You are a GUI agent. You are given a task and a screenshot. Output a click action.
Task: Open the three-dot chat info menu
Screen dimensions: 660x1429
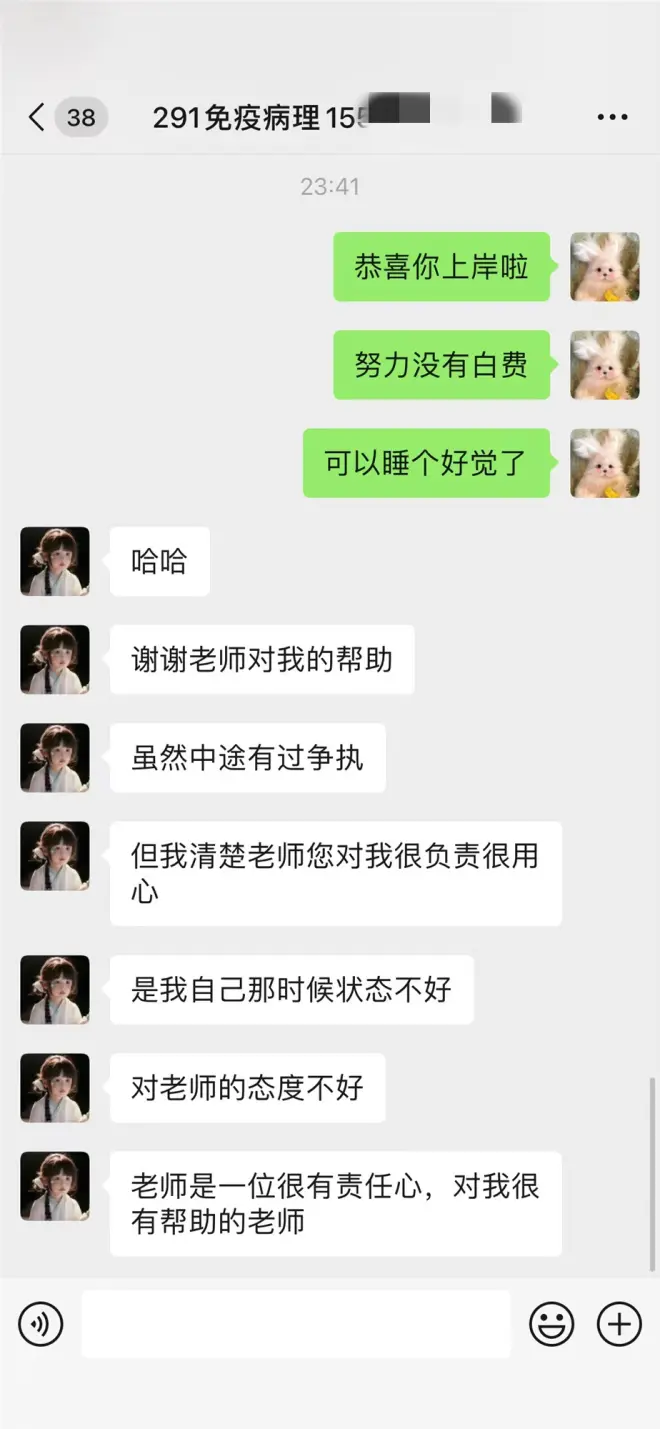pyautogui.click(x=612, y=118)
